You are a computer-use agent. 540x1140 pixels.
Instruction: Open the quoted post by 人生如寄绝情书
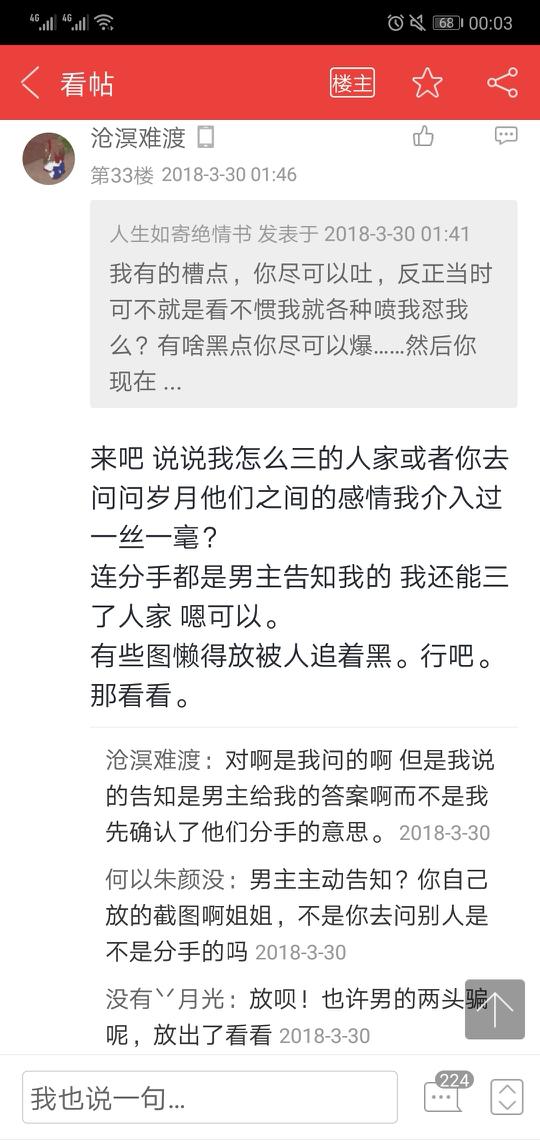point(304,304)
